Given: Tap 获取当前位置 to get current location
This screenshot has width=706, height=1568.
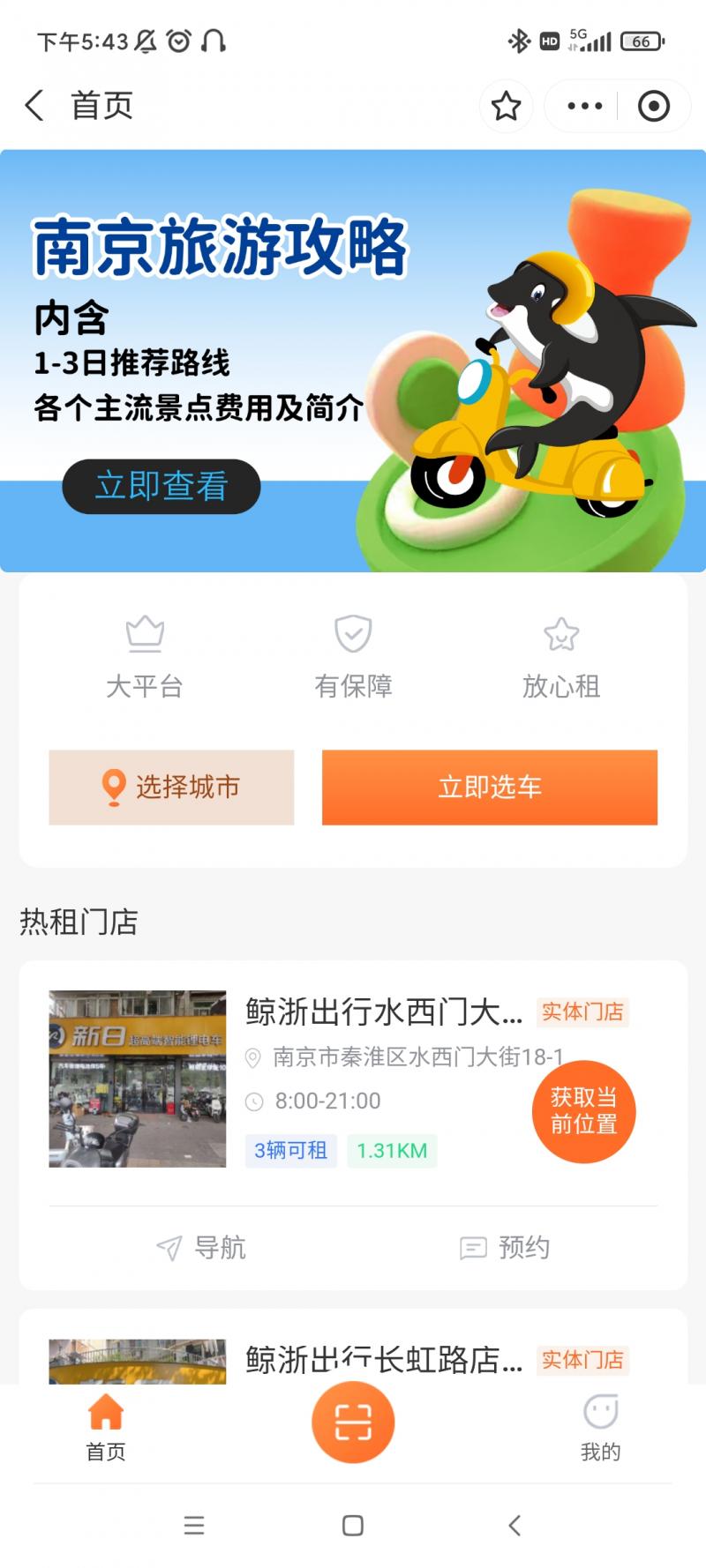Looking at the screenshot, I should [583, 1111].
